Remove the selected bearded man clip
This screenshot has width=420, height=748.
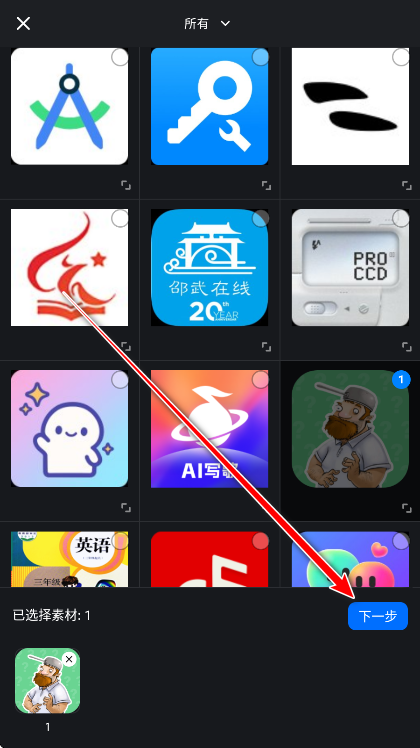[69, 659]
